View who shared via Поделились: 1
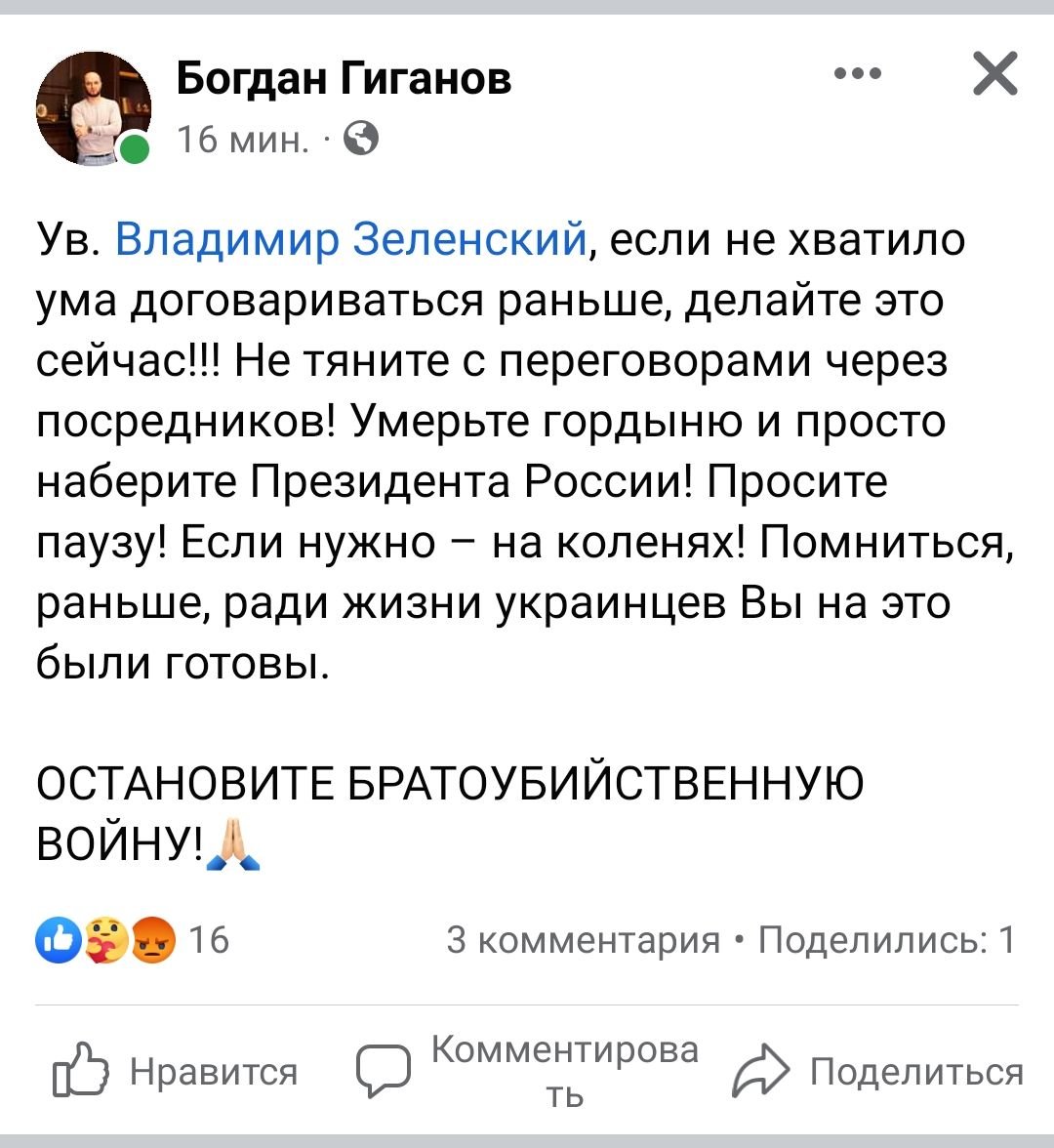1054x1148 pixels. pyautogui.click(x=886, y=939)
